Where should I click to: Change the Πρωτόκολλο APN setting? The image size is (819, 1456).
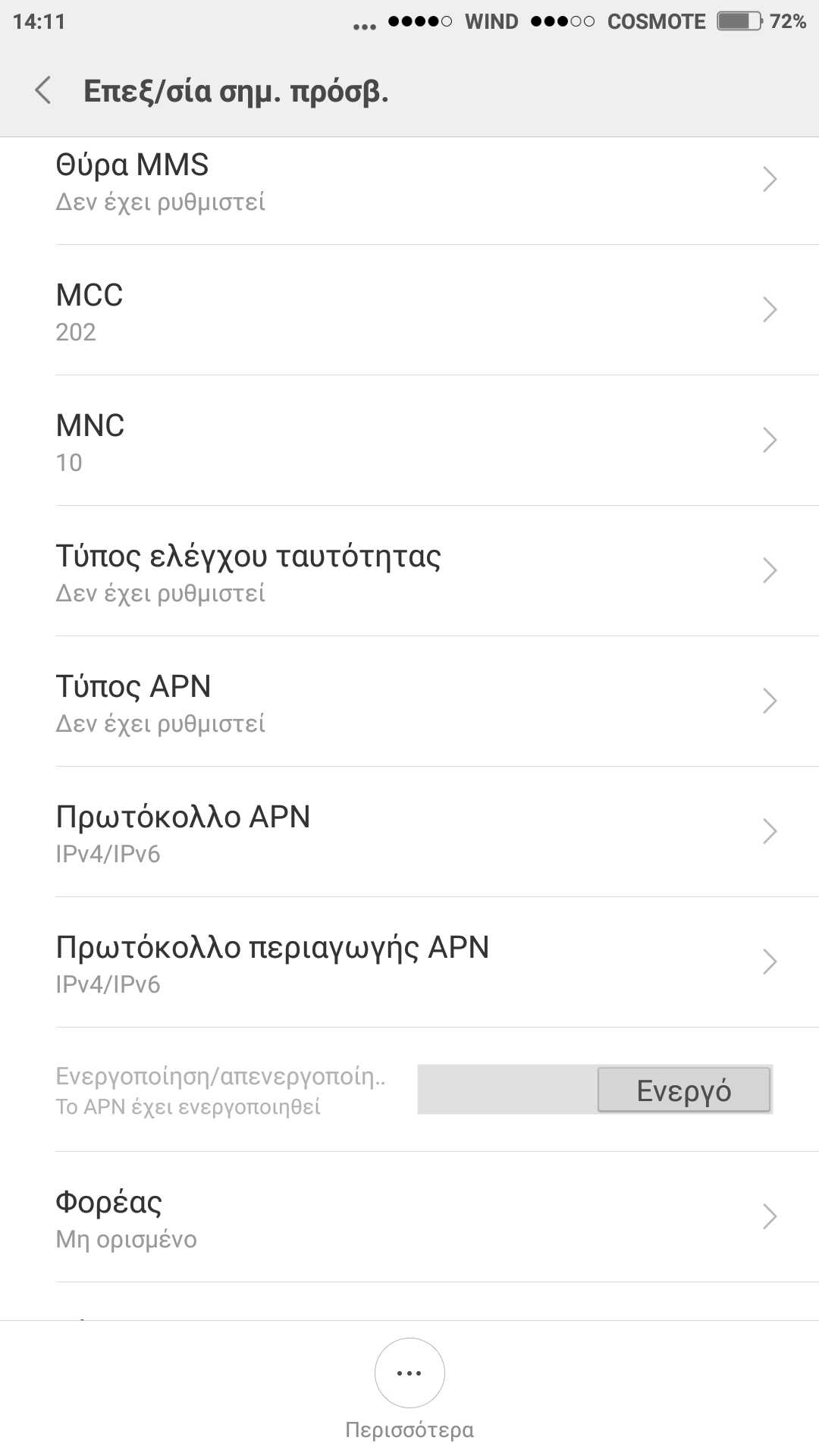(409, 833)
